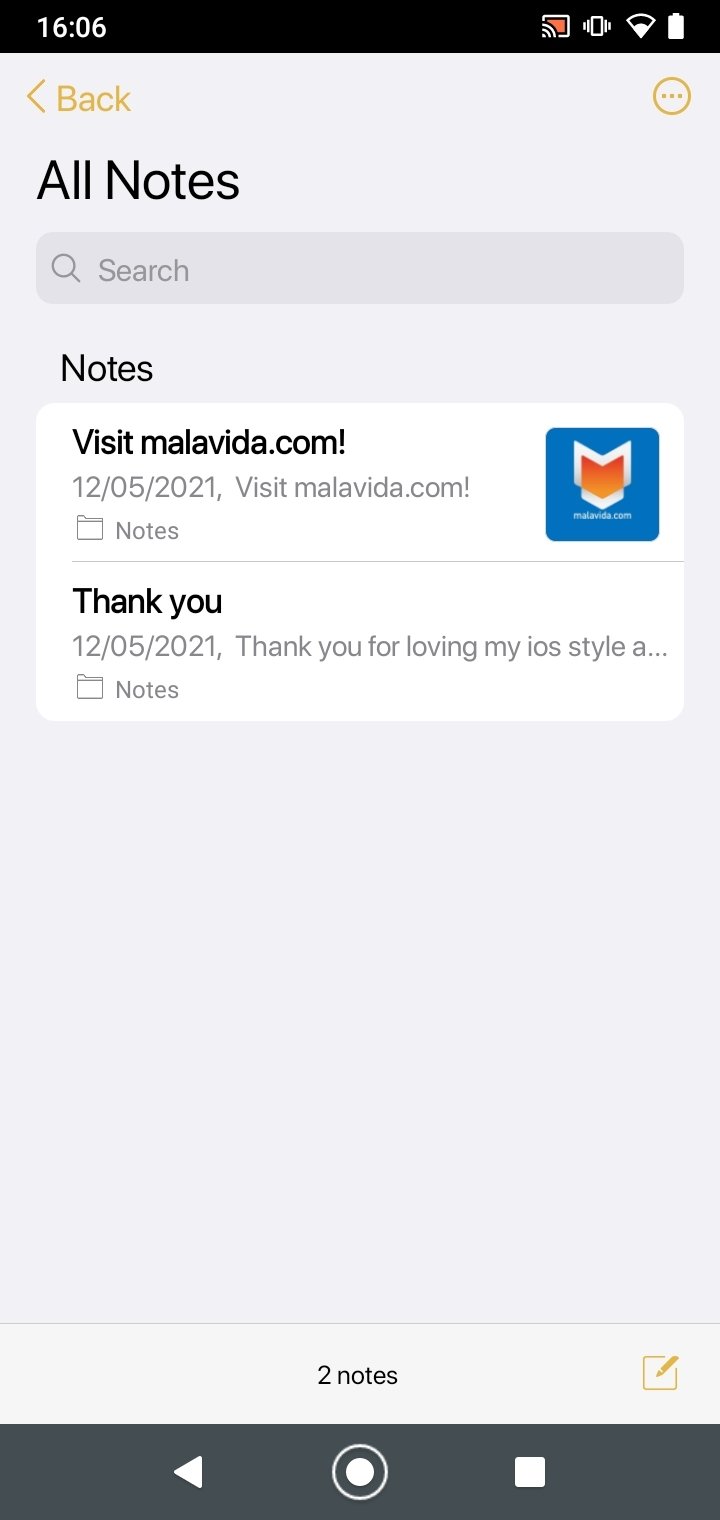Open the Visit malavida.com! note
The width and height of the screenshot is (720, 1520).
tap(300, 483)
